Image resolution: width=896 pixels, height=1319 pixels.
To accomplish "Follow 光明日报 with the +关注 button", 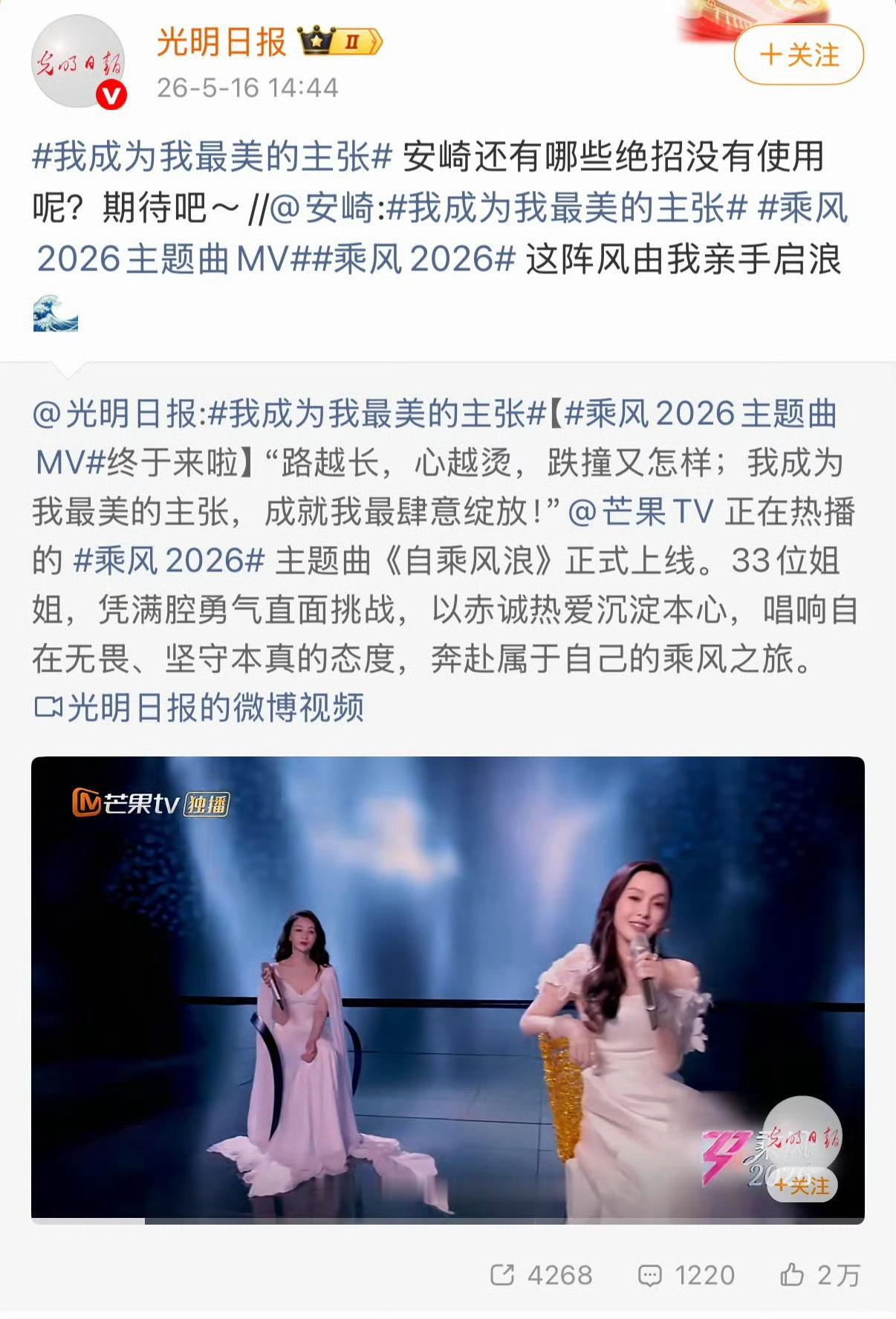I will 799,54.
